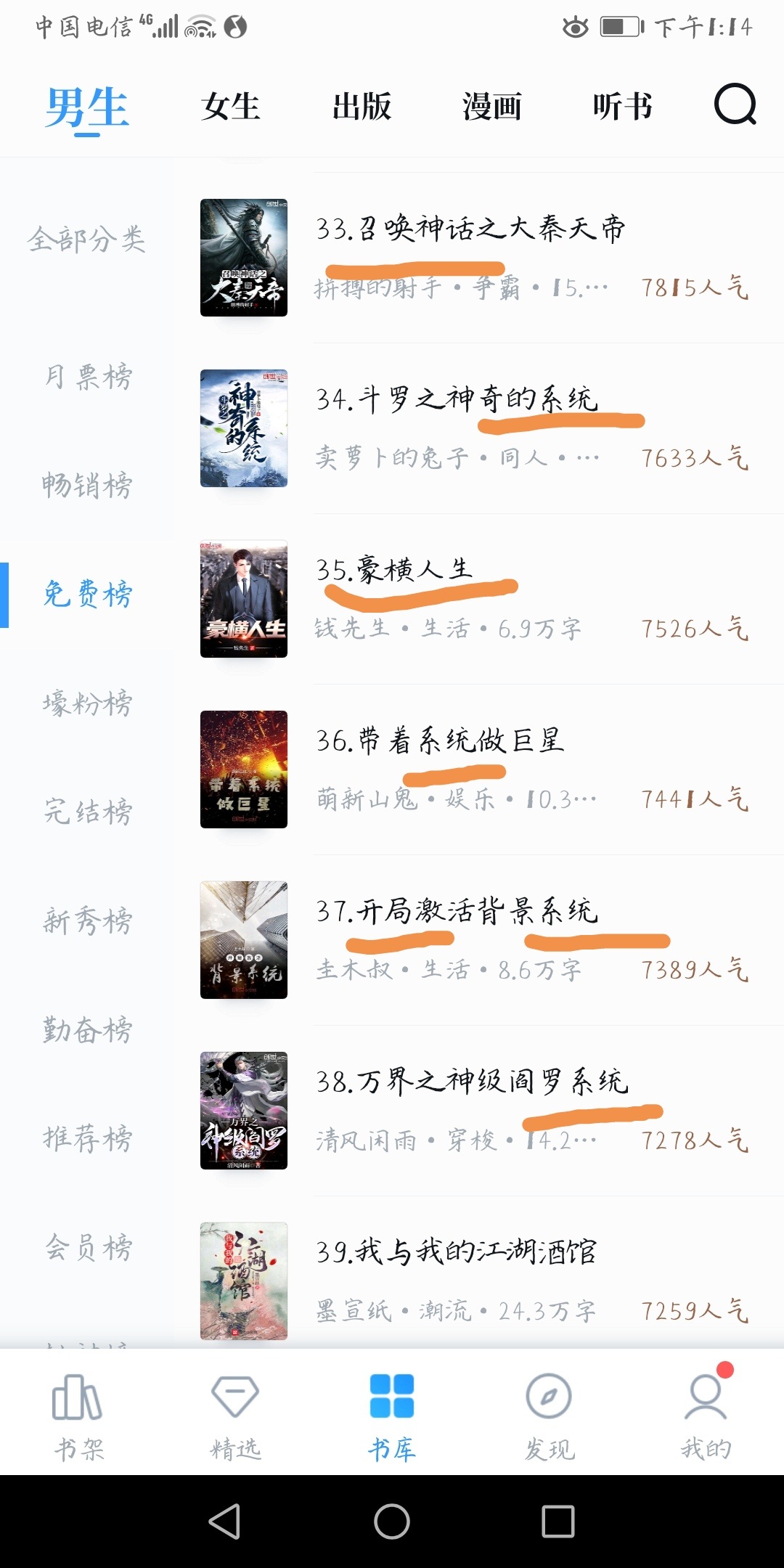Image resolution: width=784 pixels, height=1568 pixels.
Task: View the 新秀榜 ranking
Action: tap(87, 920)
